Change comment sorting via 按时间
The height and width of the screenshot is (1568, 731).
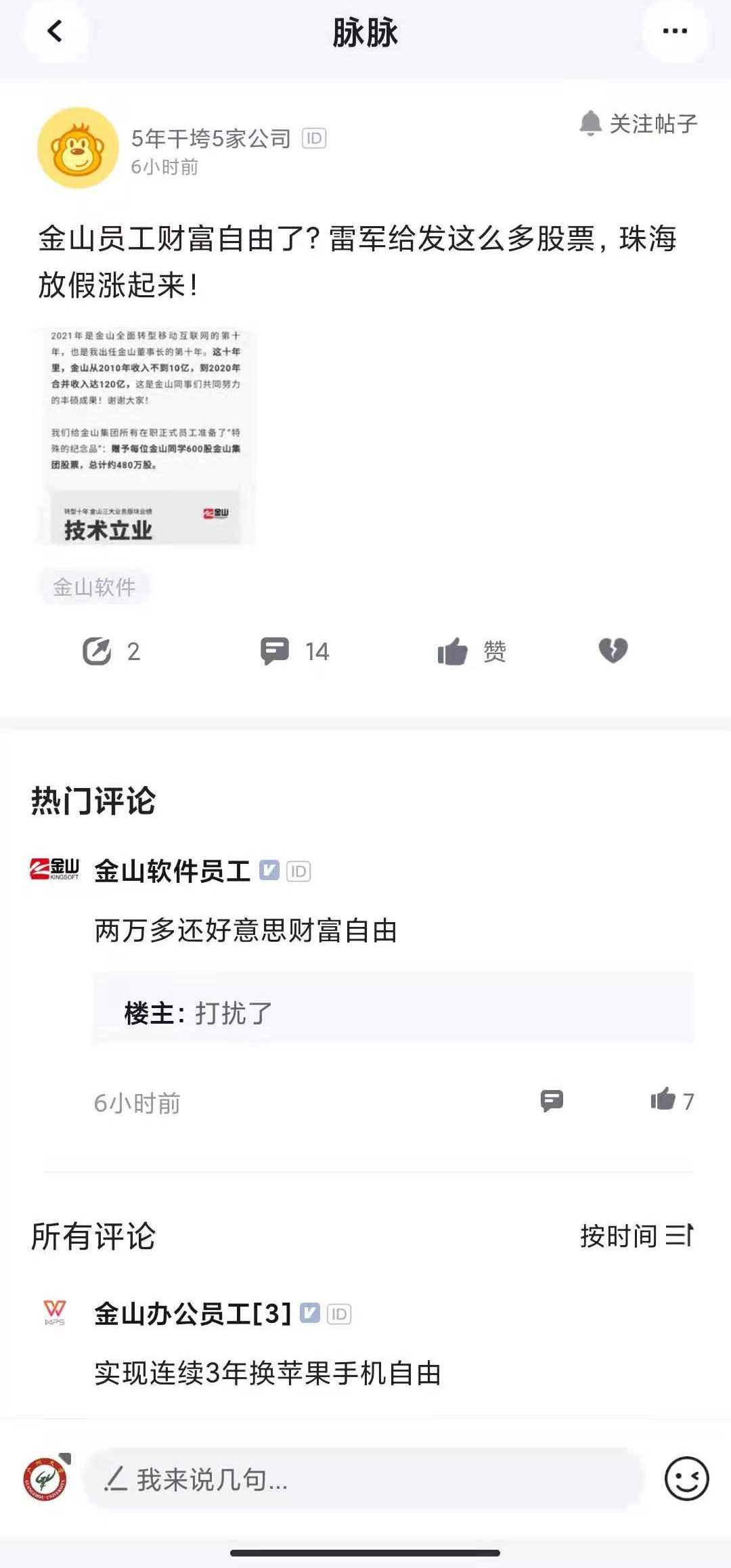(x=637, y=1236)
